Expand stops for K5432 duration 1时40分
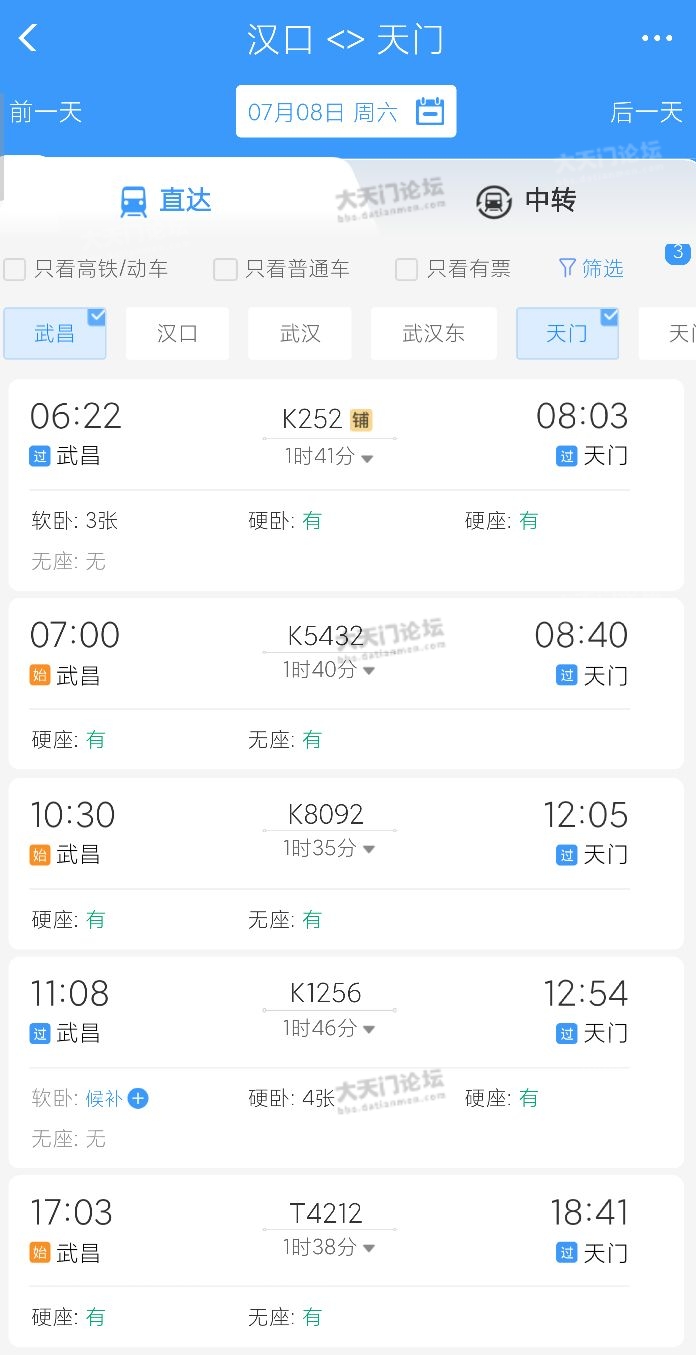This screenshot has width=696, height=1355. [329, 670]
